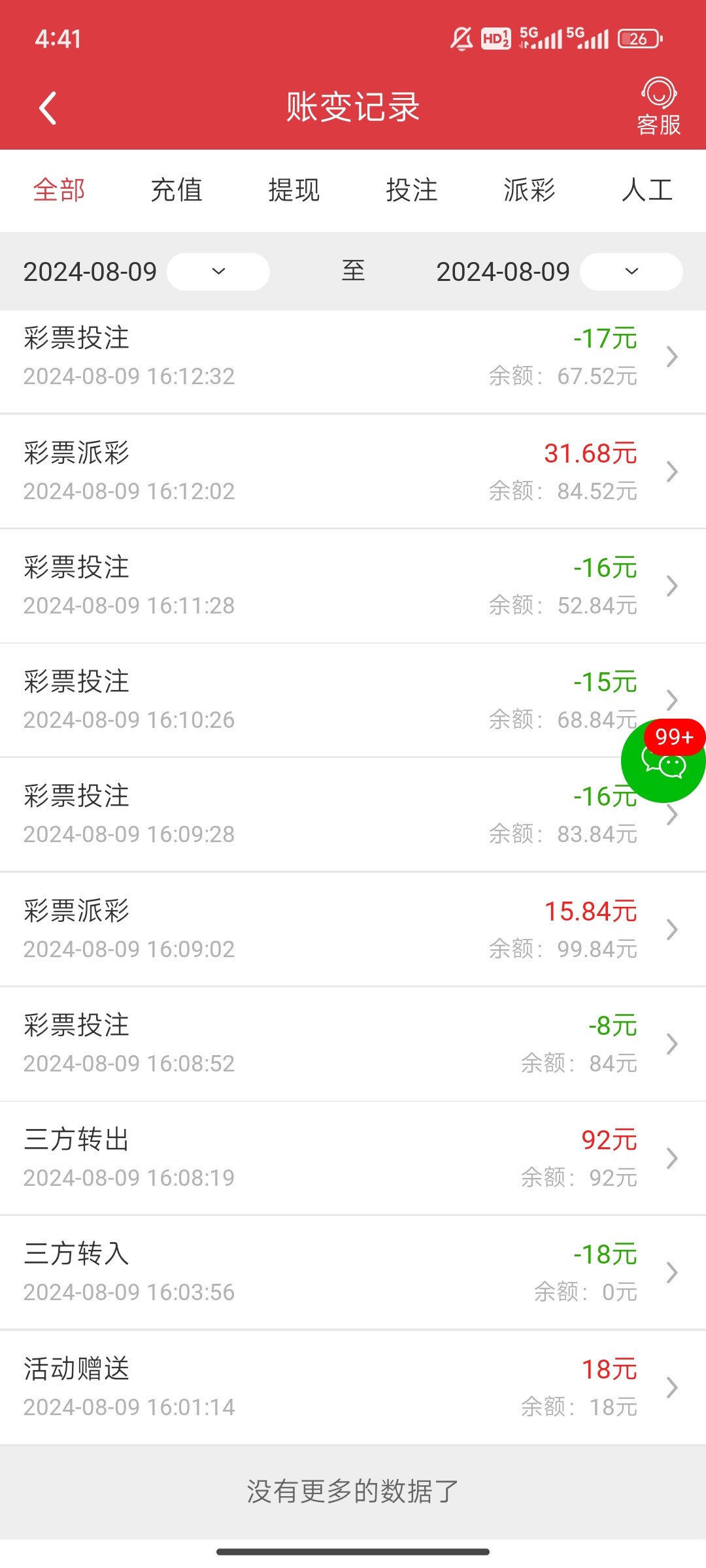Select the 投注 tab

click(412, 190)
